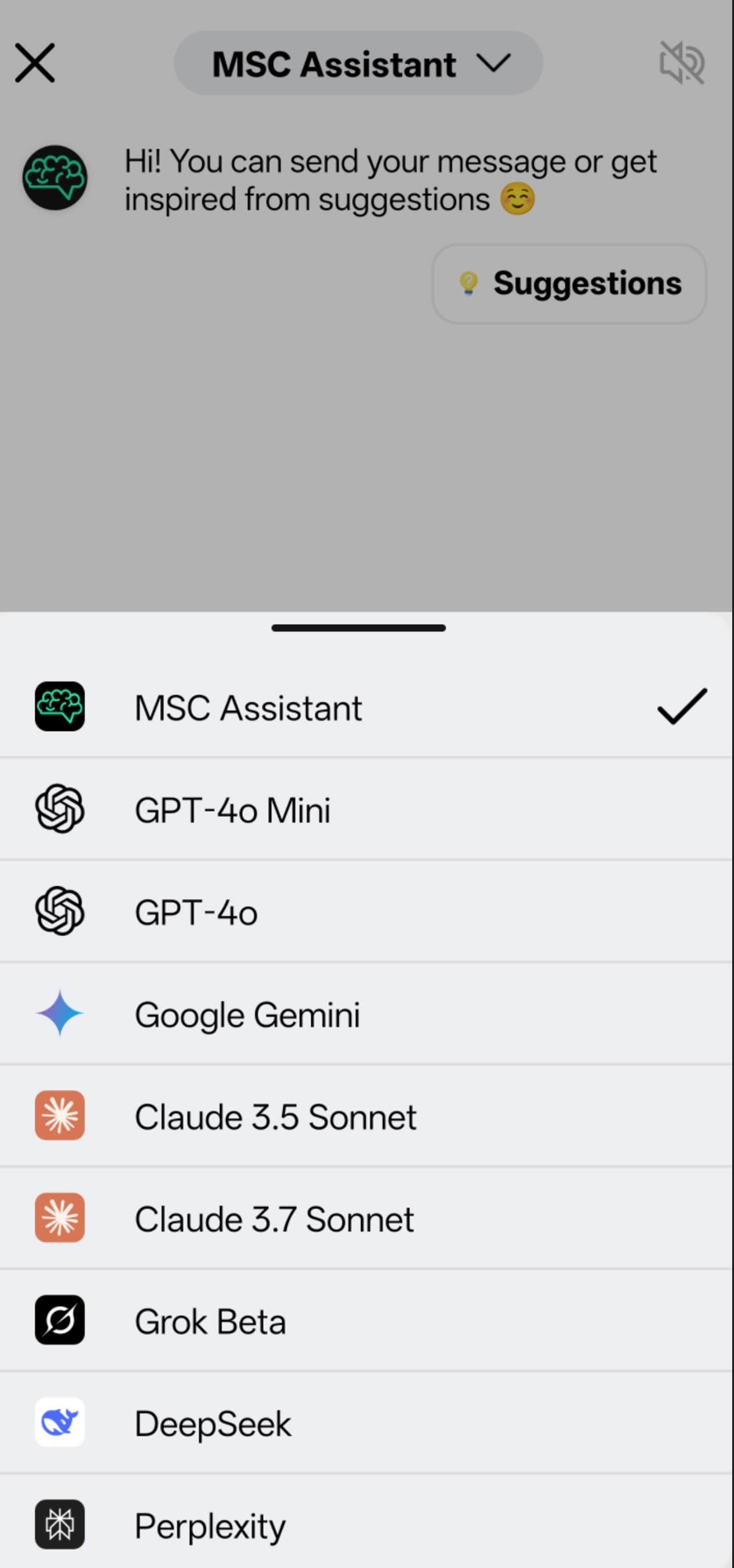
Task: Open the Suggestions button
Action: (569, 283)
